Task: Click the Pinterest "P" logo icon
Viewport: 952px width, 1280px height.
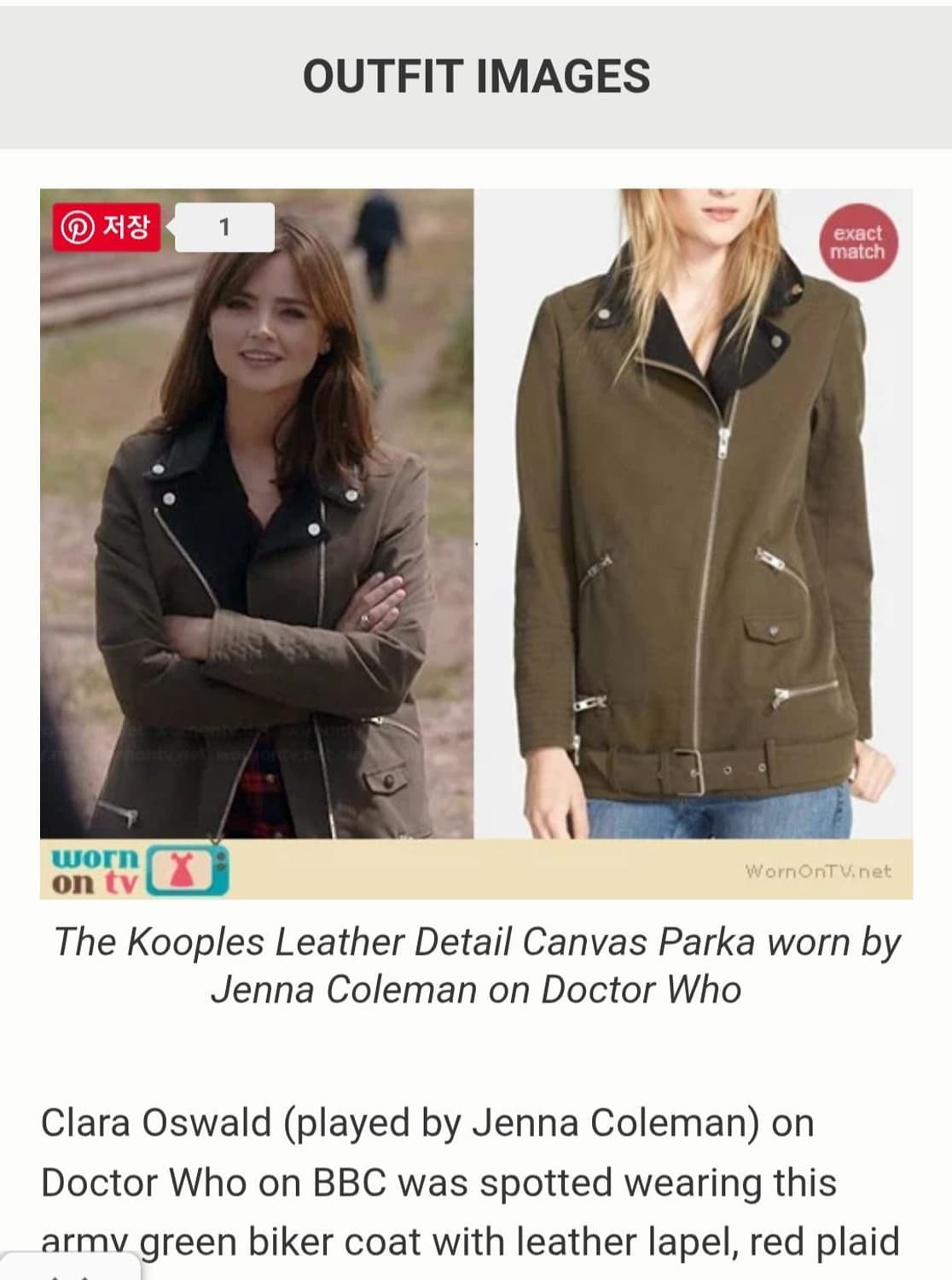Action: pos(77,228)
